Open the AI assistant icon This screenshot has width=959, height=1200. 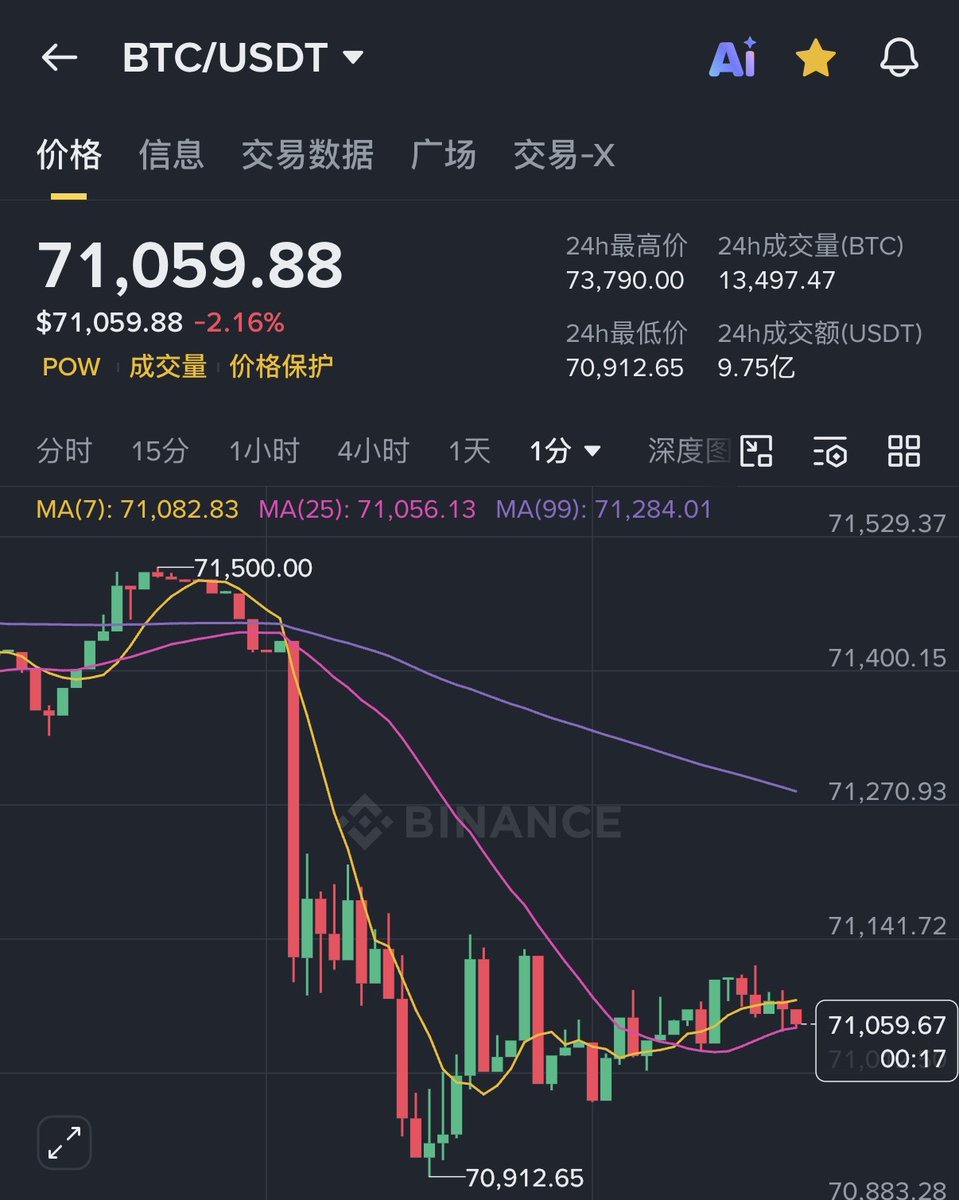click(x=733, y=58)
